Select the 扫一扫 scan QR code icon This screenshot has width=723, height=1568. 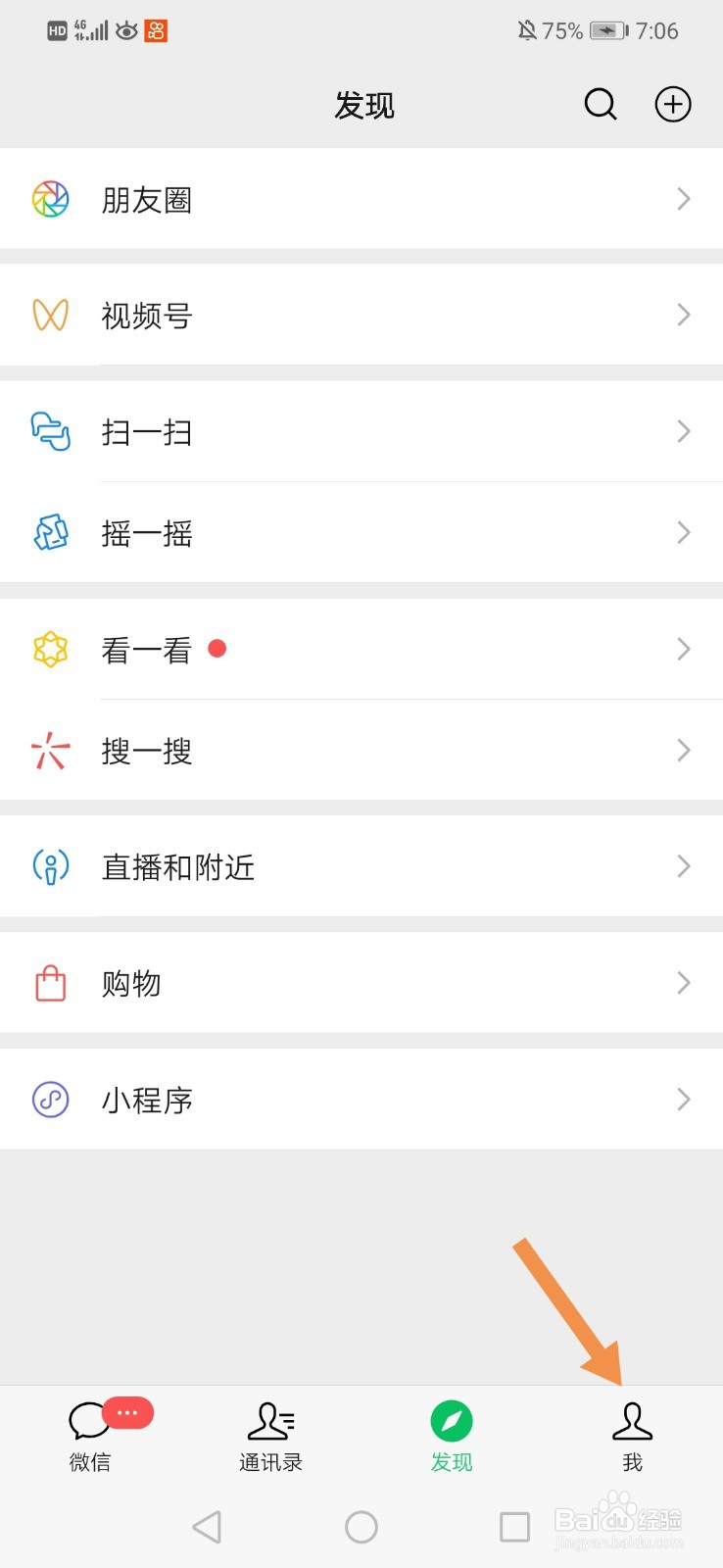pos(50,432)
